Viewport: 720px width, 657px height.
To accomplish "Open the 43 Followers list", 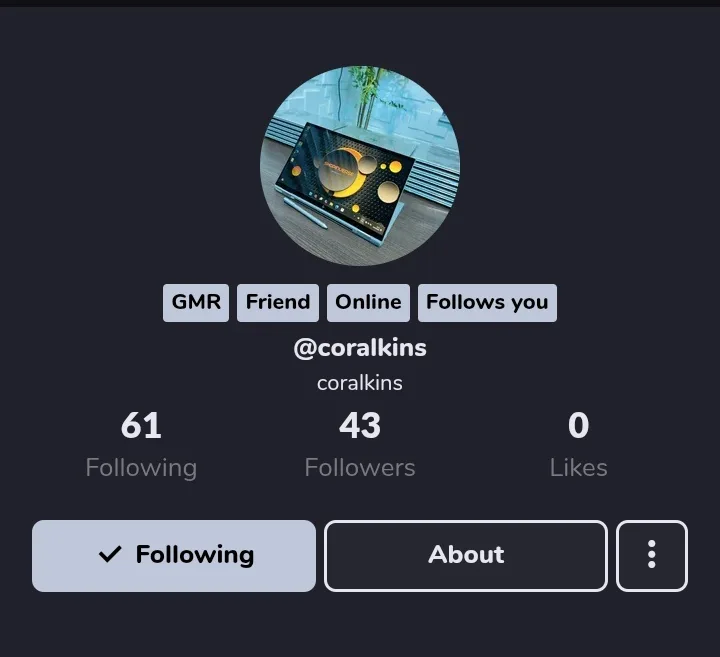I will click(x=360, y=444).
